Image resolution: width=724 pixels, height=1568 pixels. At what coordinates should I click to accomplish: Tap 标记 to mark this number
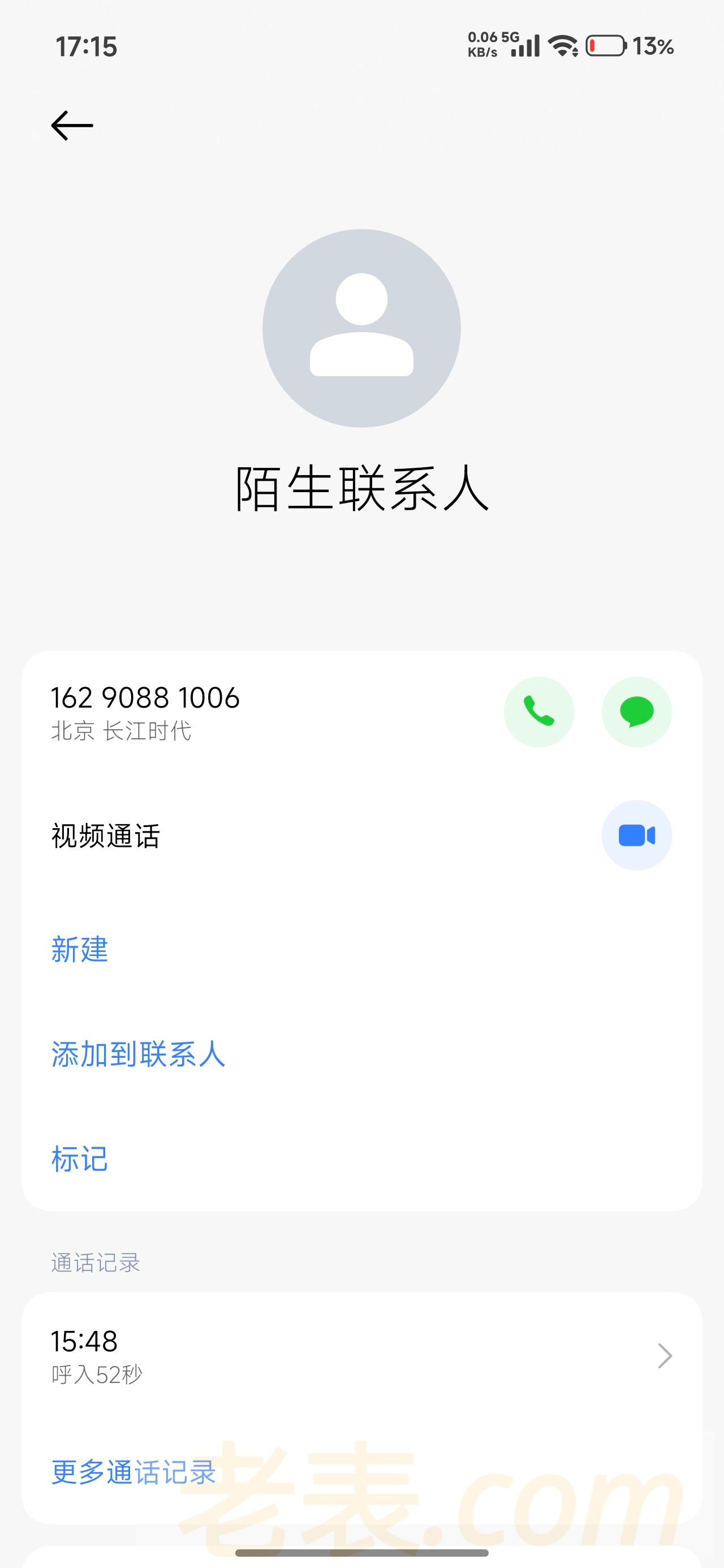(x=80, y=1158)
